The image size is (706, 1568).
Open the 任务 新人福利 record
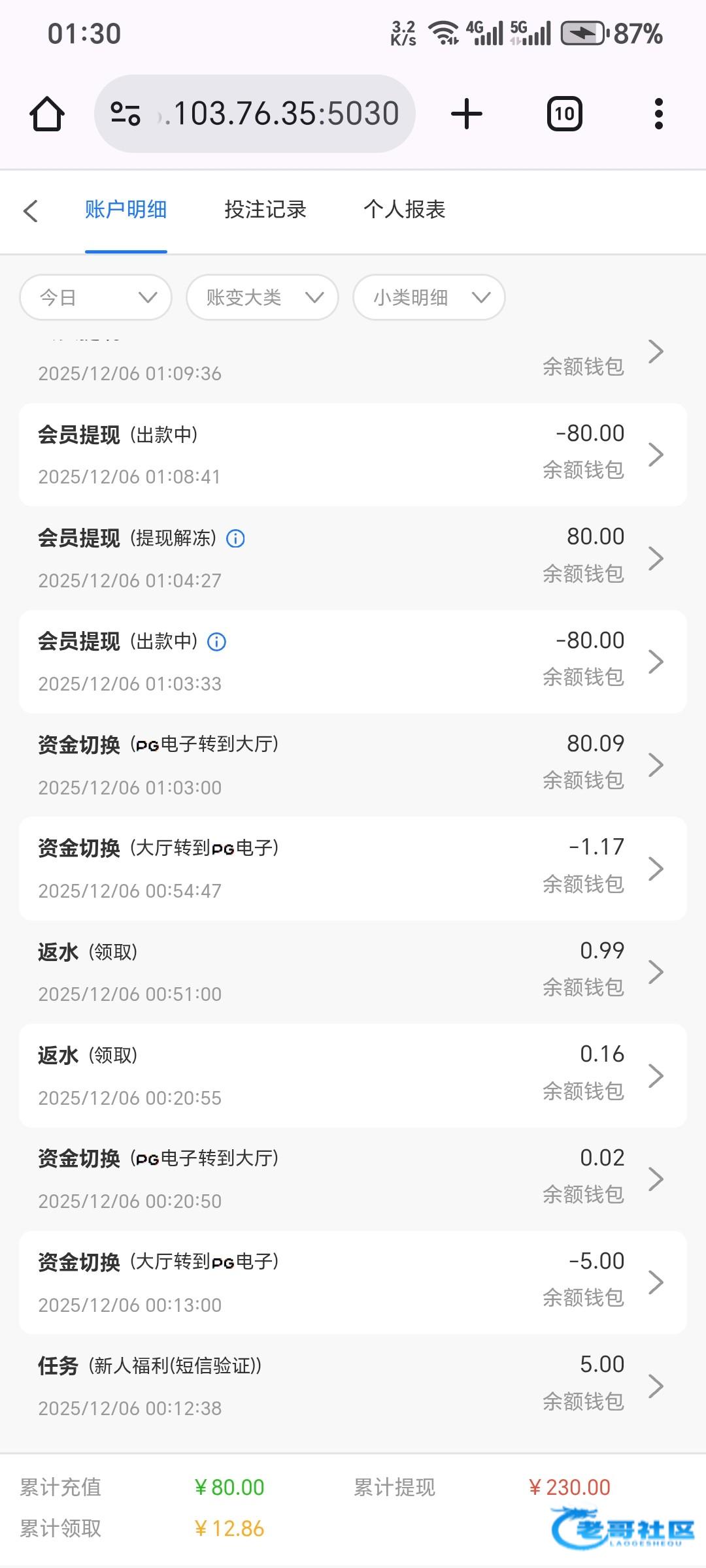pyautogui.click(x=353, y=1386)
